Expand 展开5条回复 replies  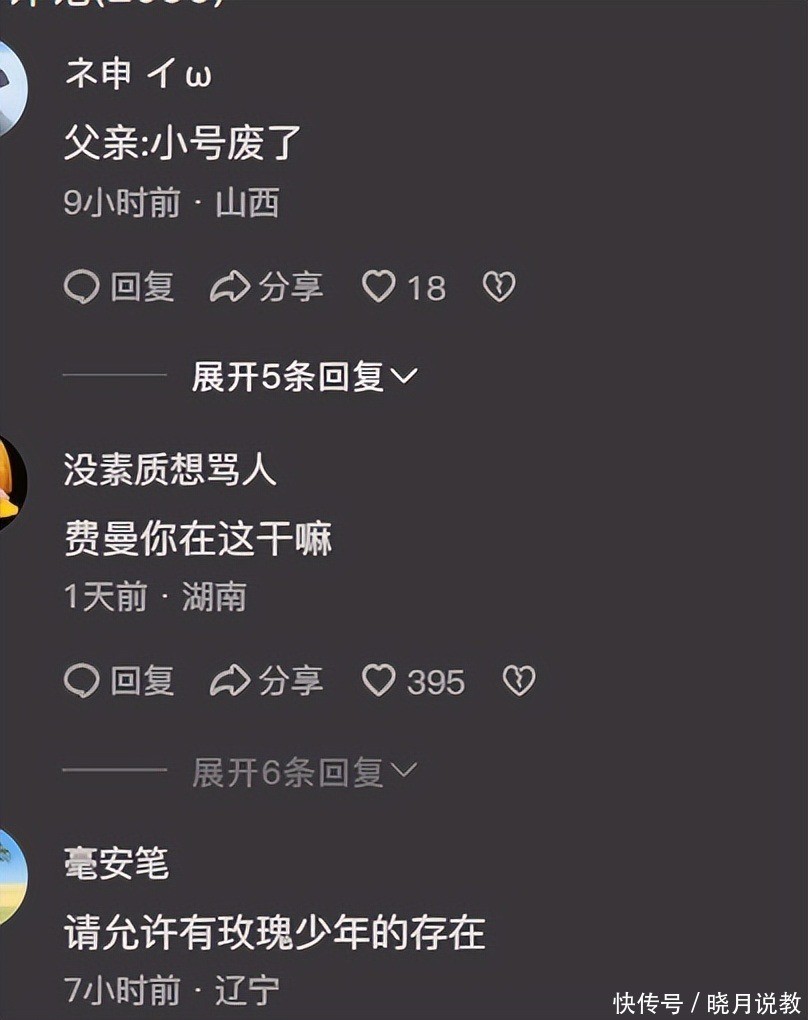pyautogui.click(x=304, y=377)
